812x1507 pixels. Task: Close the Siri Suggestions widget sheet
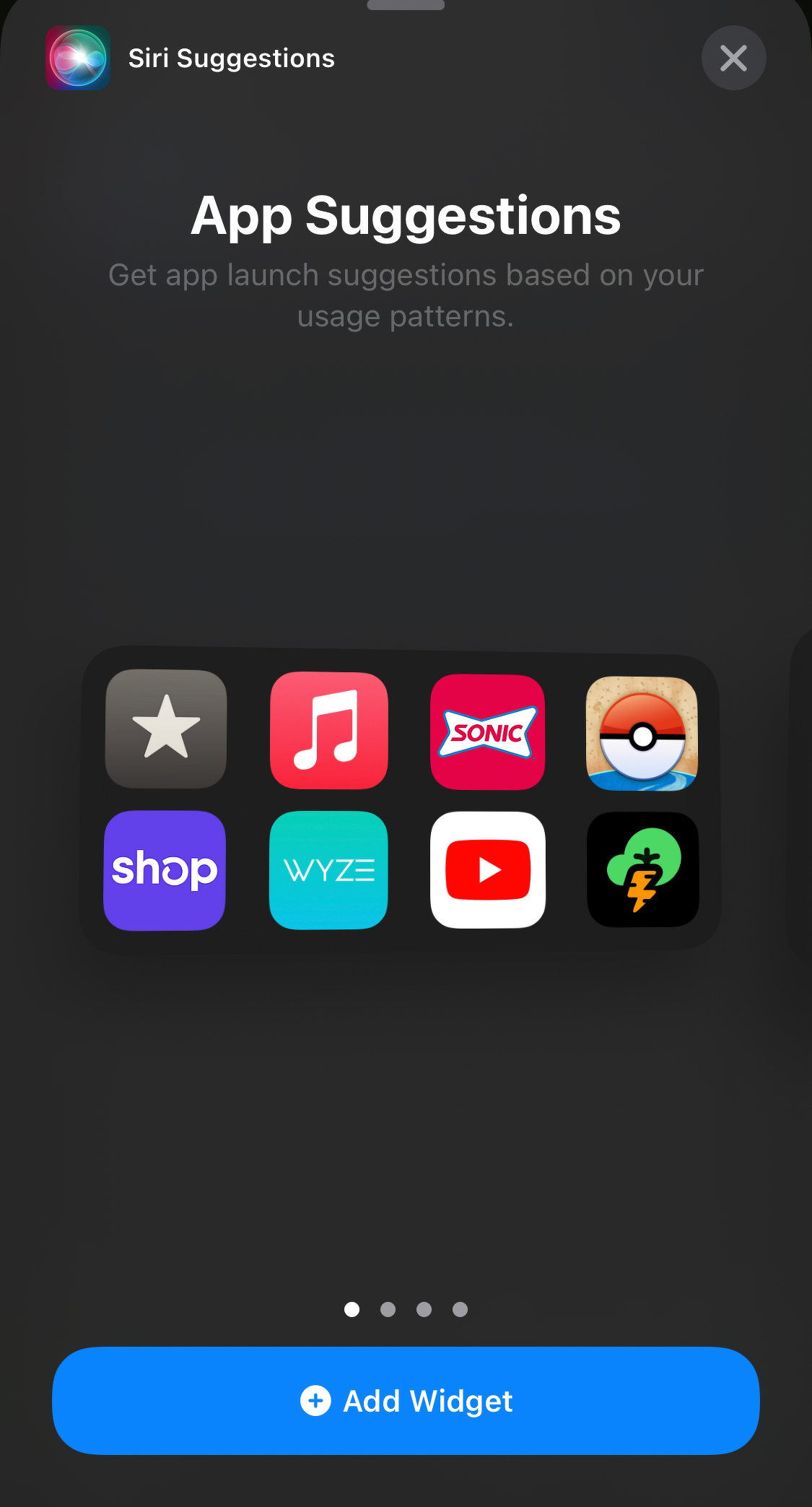733,58
